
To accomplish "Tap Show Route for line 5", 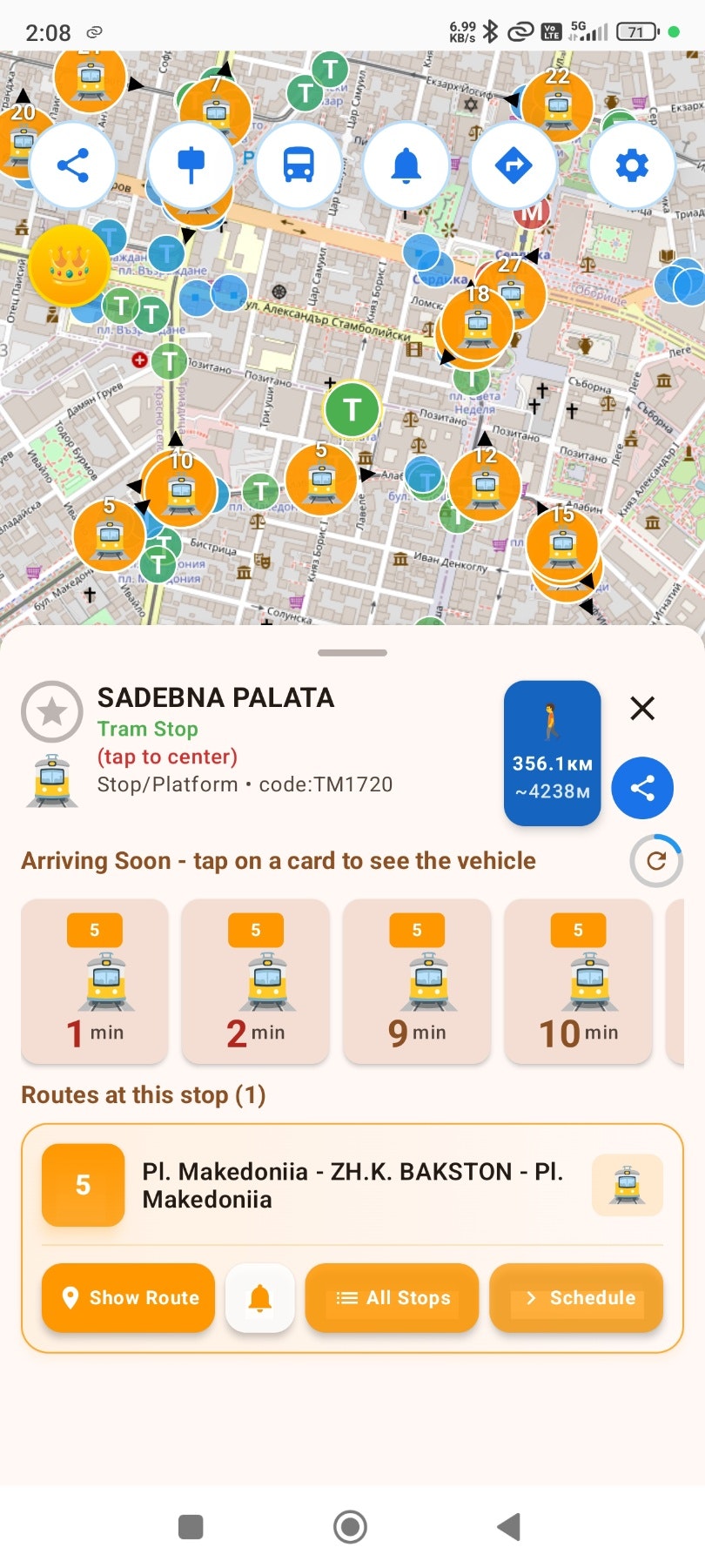I will [129, 1297].
